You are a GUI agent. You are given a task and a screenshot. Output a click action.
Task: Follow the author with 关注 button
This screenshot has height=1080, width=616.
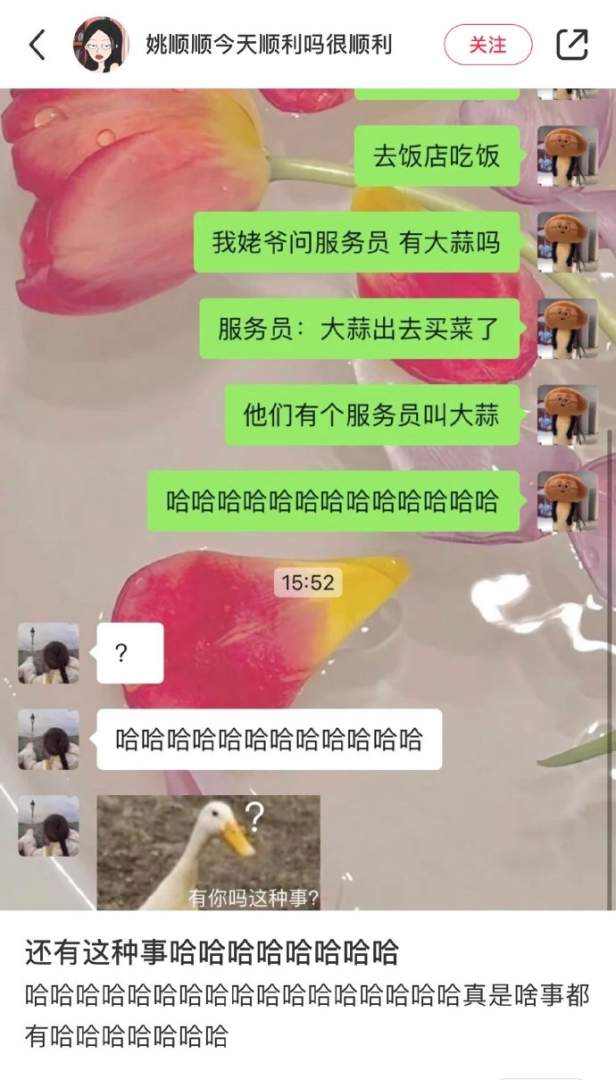click(x=488, y=45)
